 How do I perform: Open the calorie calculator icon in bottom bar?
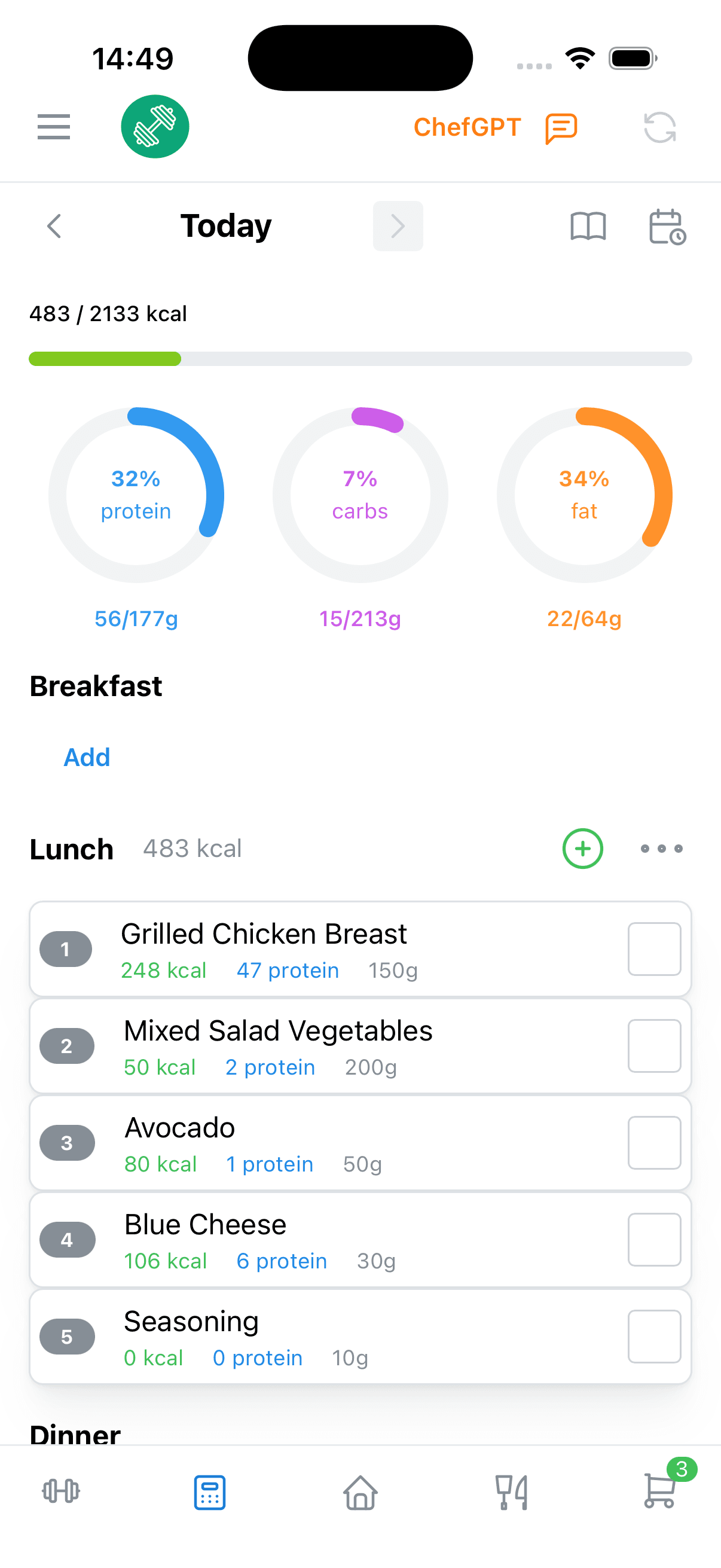click(x=209, y=1491)
